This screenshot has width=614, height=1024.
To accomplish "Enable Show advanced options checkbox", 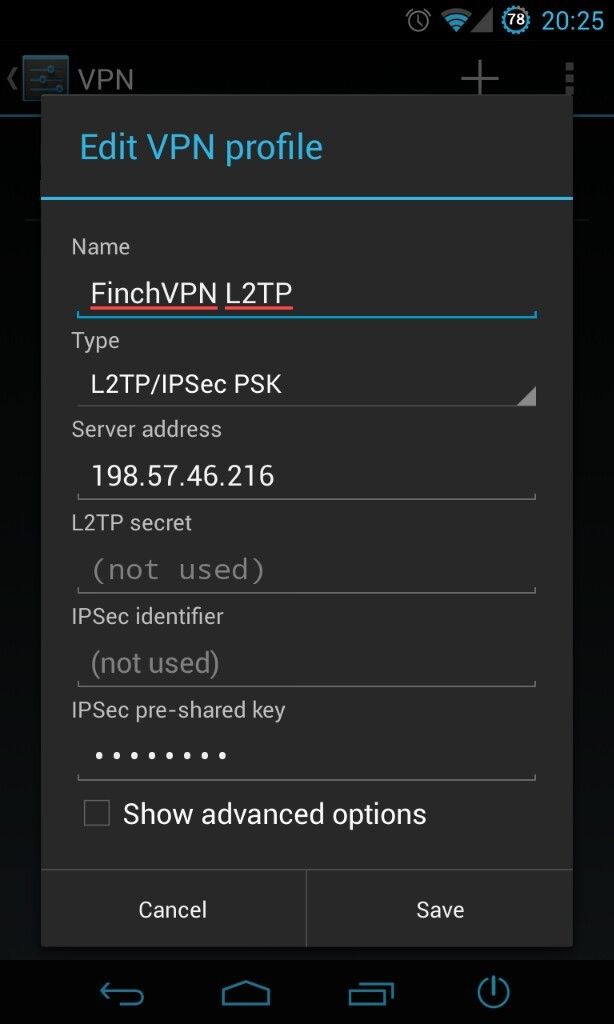I will pos(97,814).
